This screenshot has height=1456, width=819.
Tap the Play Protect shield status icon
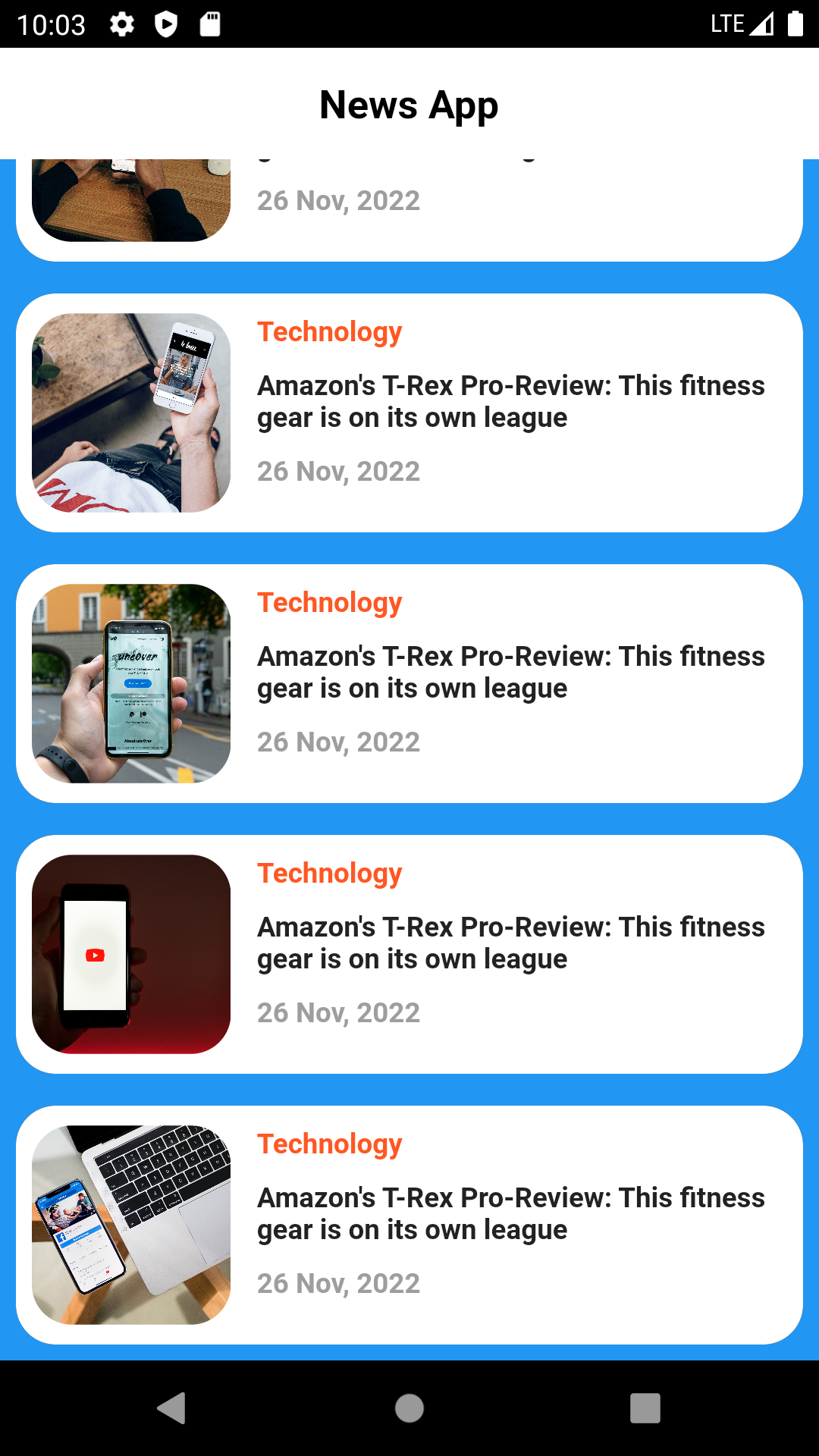click(x=166, y=24)
